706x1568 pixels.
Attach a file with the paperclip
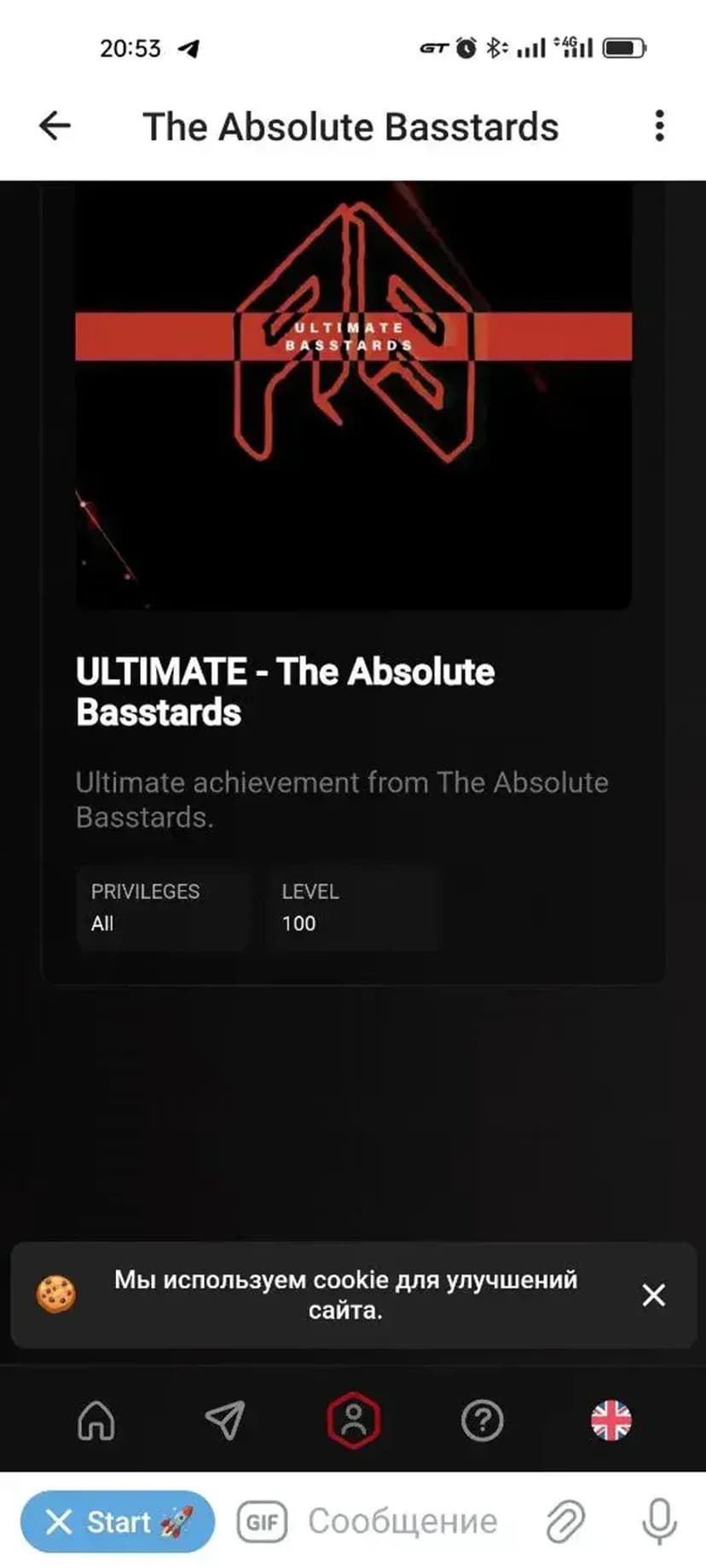[564, 1521]
